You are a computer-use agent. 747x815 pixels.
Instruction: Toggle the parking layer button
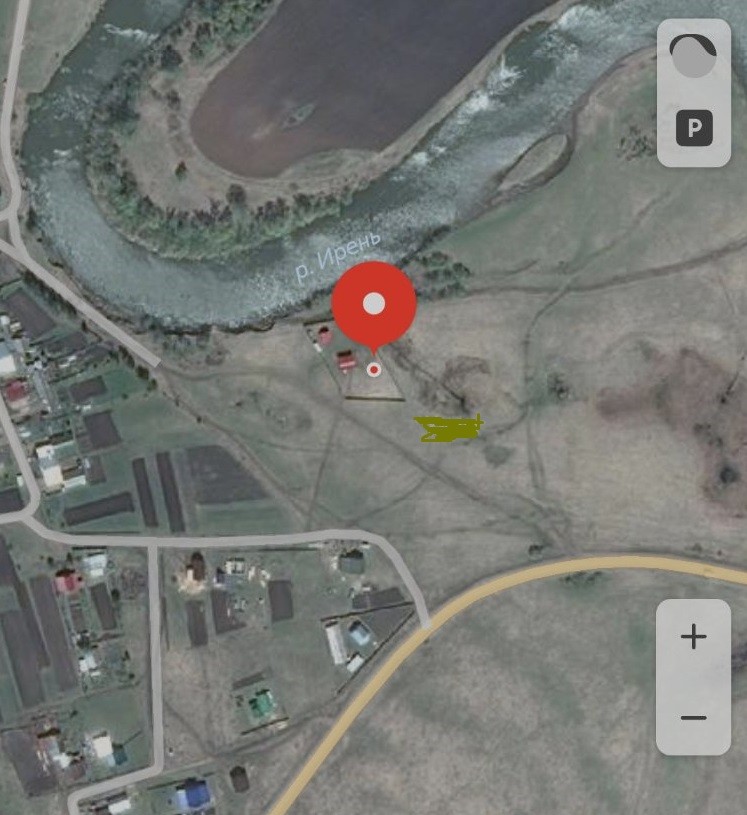tap(694, 128)
